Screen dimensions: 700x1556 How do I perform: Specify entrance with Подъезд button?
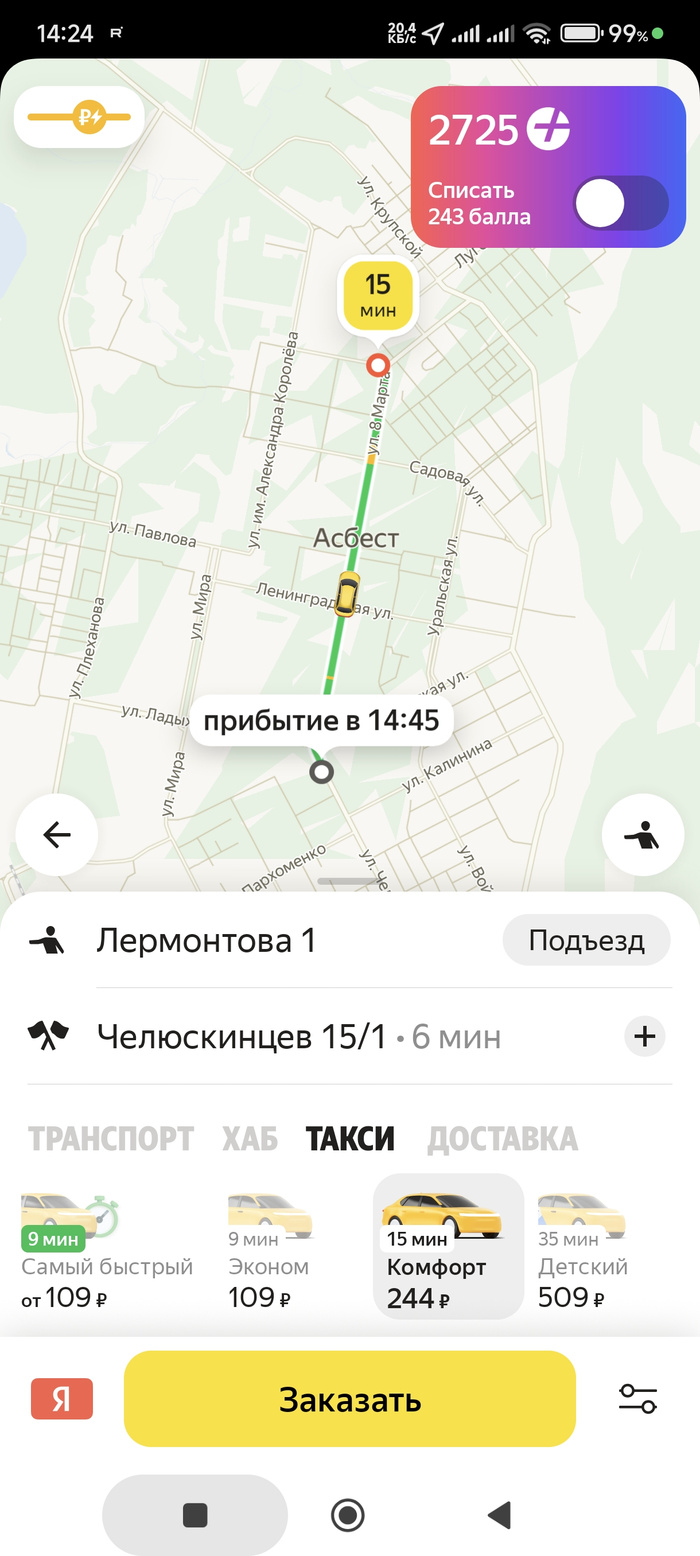[586, 940]
